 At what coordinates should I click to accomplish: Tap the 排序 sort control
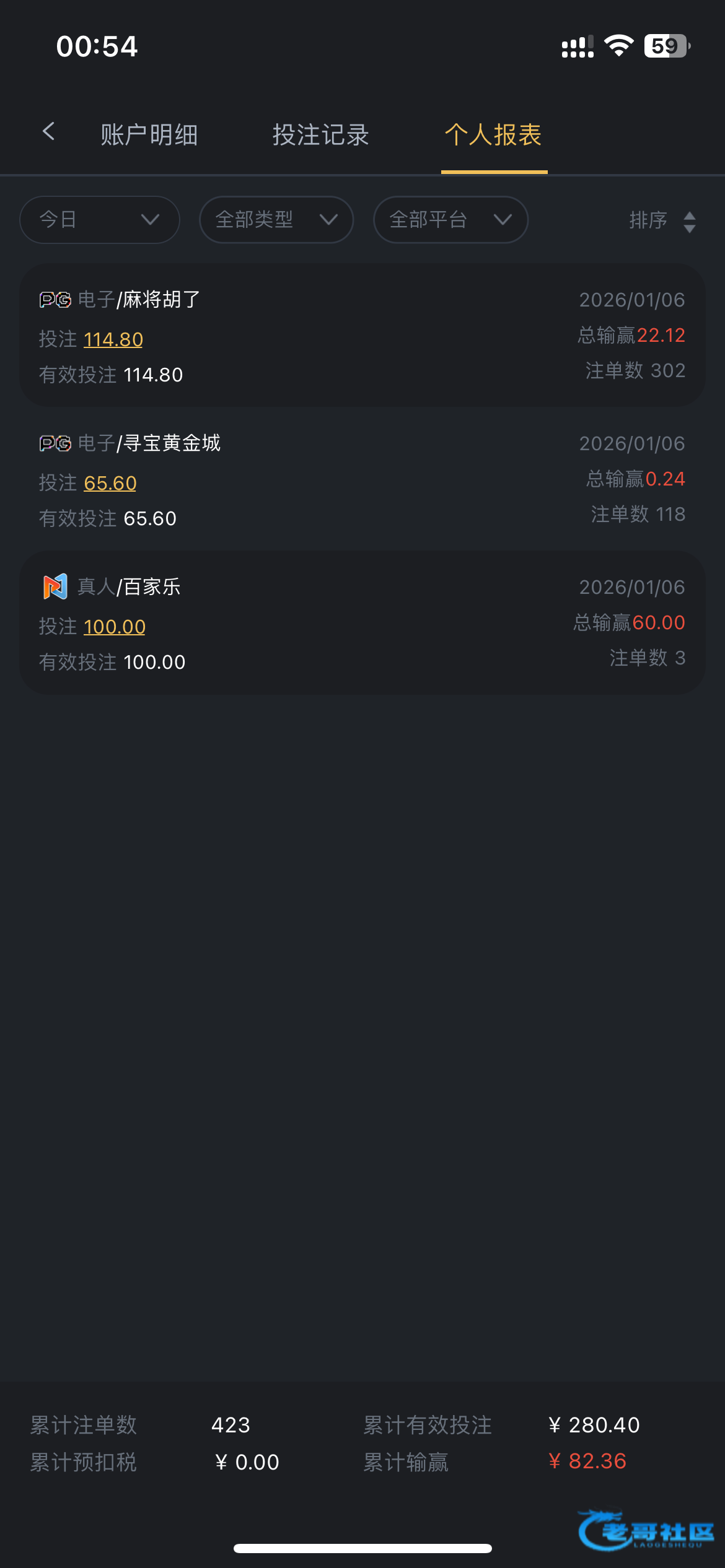click(662, 220)
